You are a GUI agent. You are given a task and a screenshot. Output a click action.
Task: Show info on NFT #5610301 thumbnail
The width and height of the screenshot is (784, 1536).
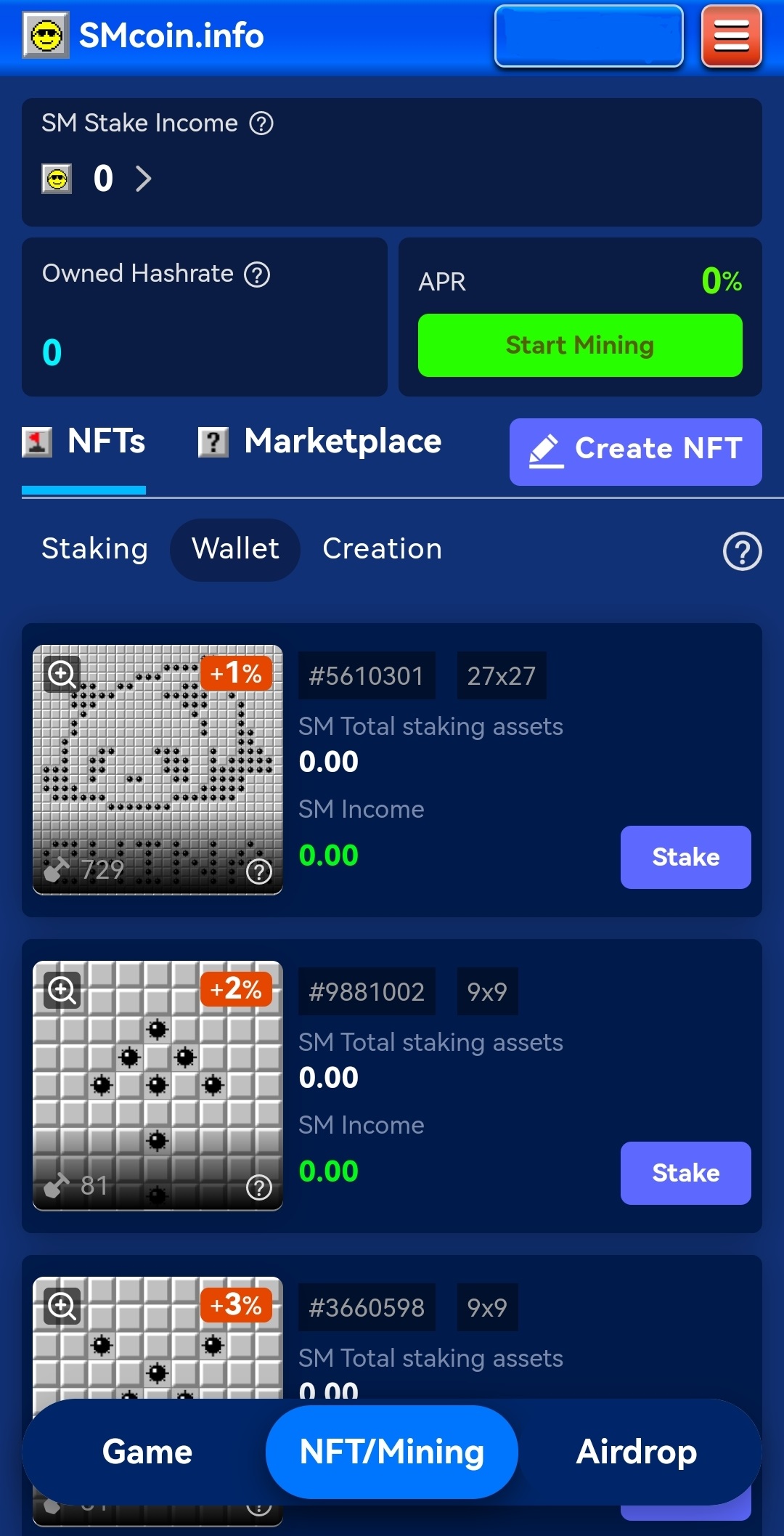(259, 871)
